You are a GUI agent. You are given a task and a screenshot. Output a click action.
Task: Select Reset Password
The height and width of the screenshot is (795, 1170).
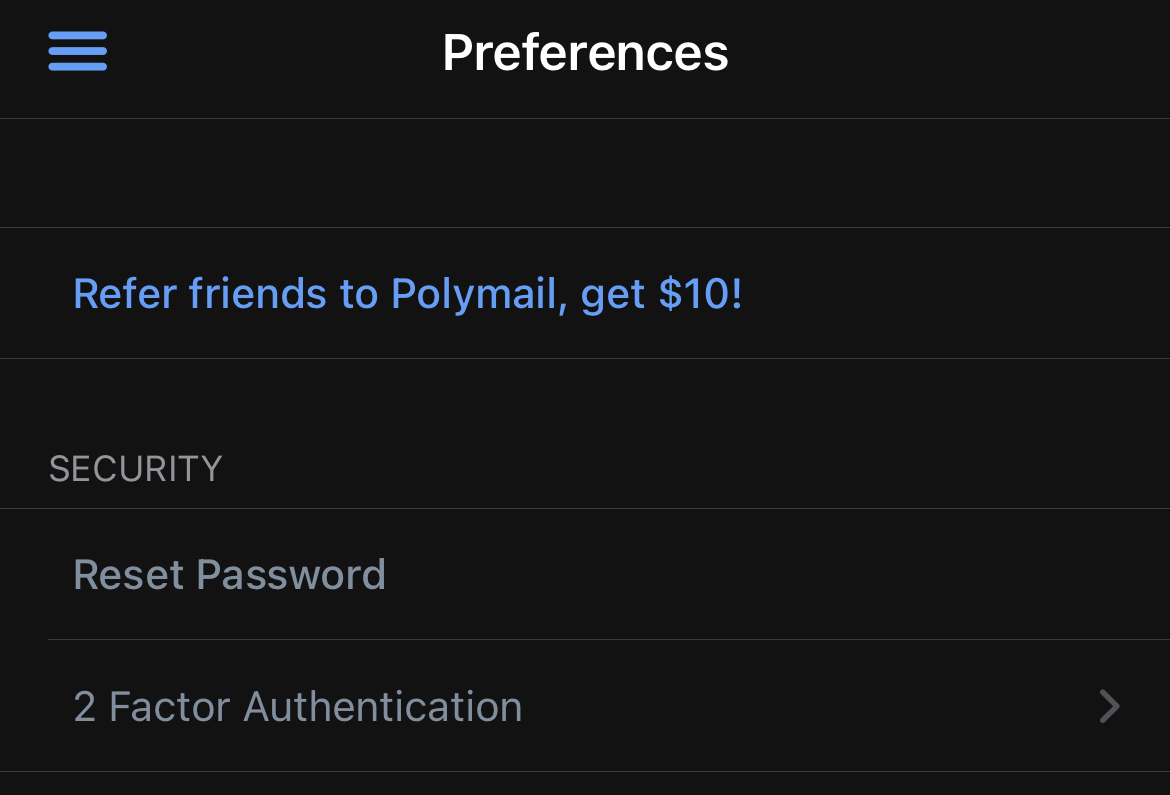pos(230,575)
